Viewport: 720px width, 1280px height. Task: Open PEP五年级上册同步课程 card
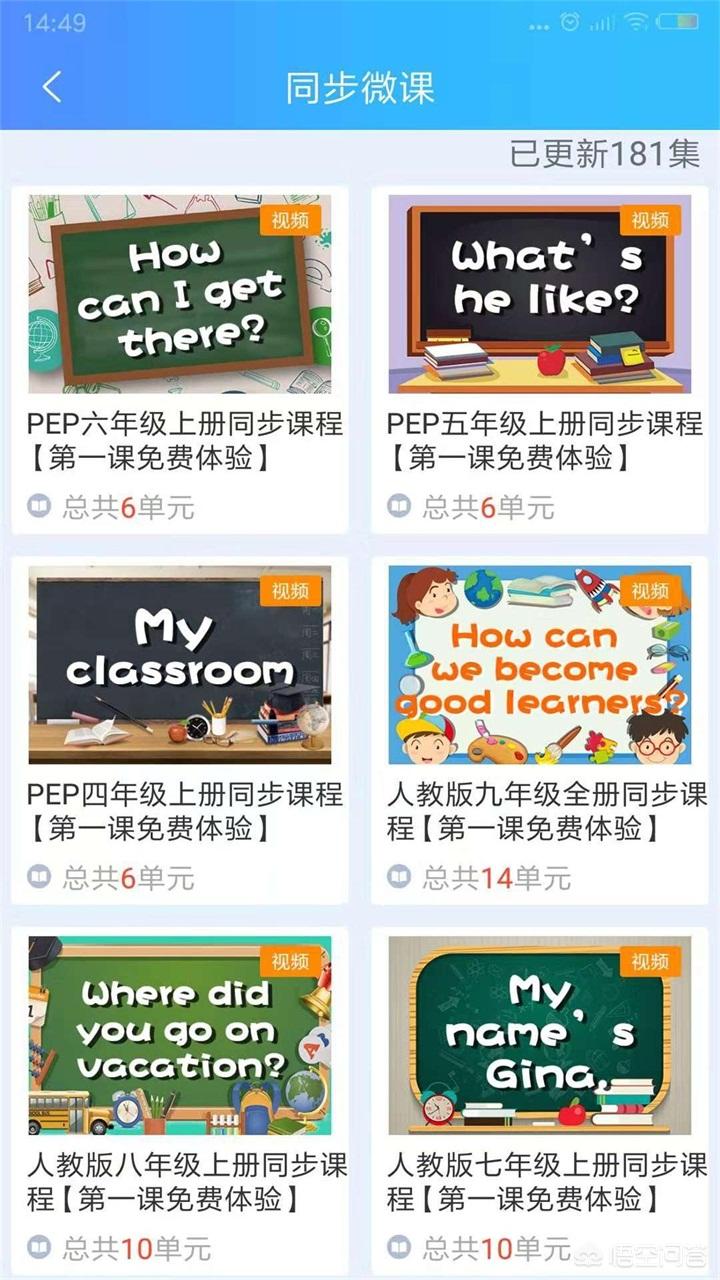540,360
